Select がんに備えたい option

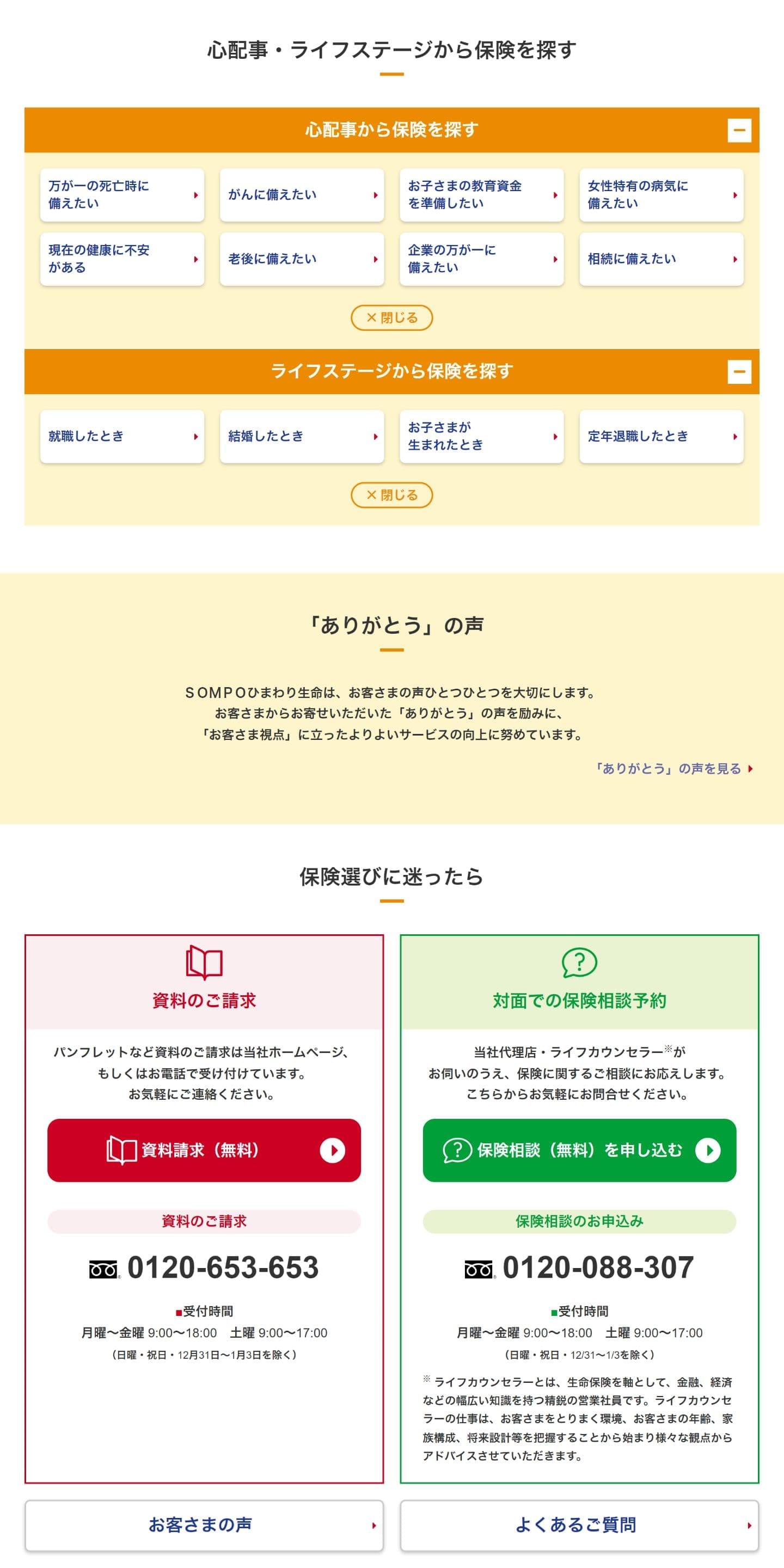(301, 195)
